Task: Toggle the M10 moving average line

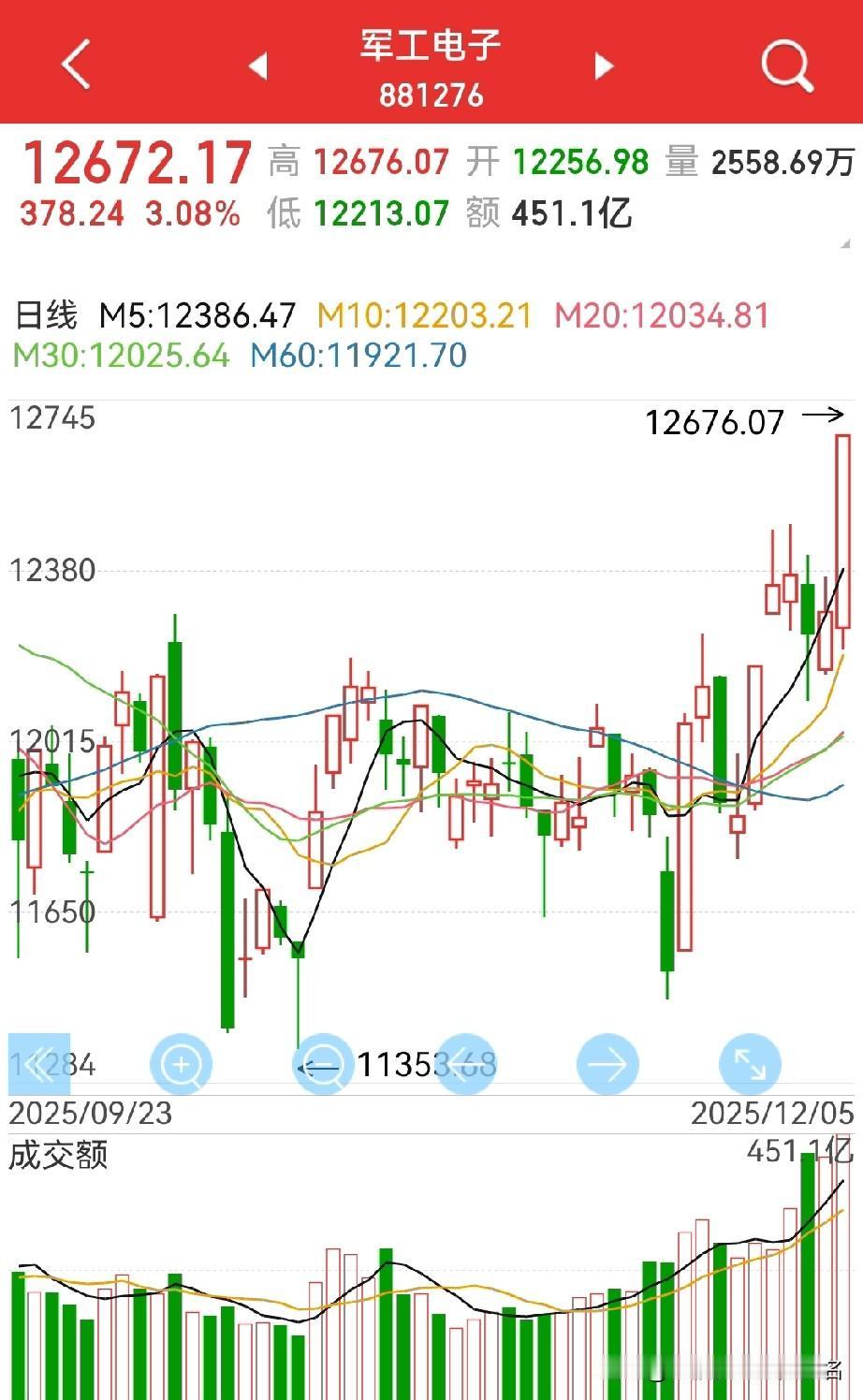Action: tap(423, 315)
